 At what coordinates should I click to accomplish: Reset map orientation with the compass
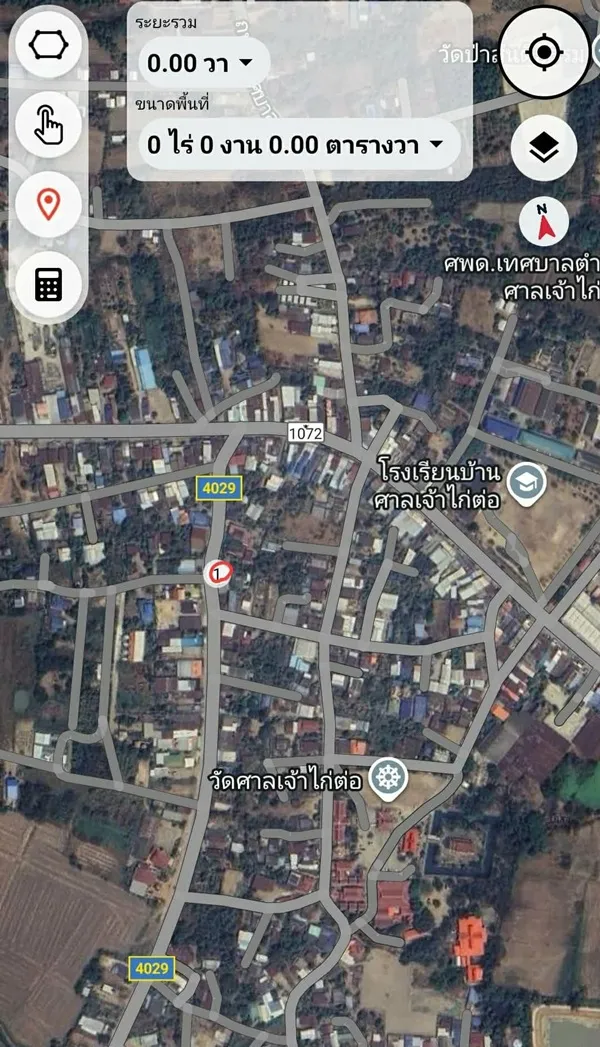[544, 222]
